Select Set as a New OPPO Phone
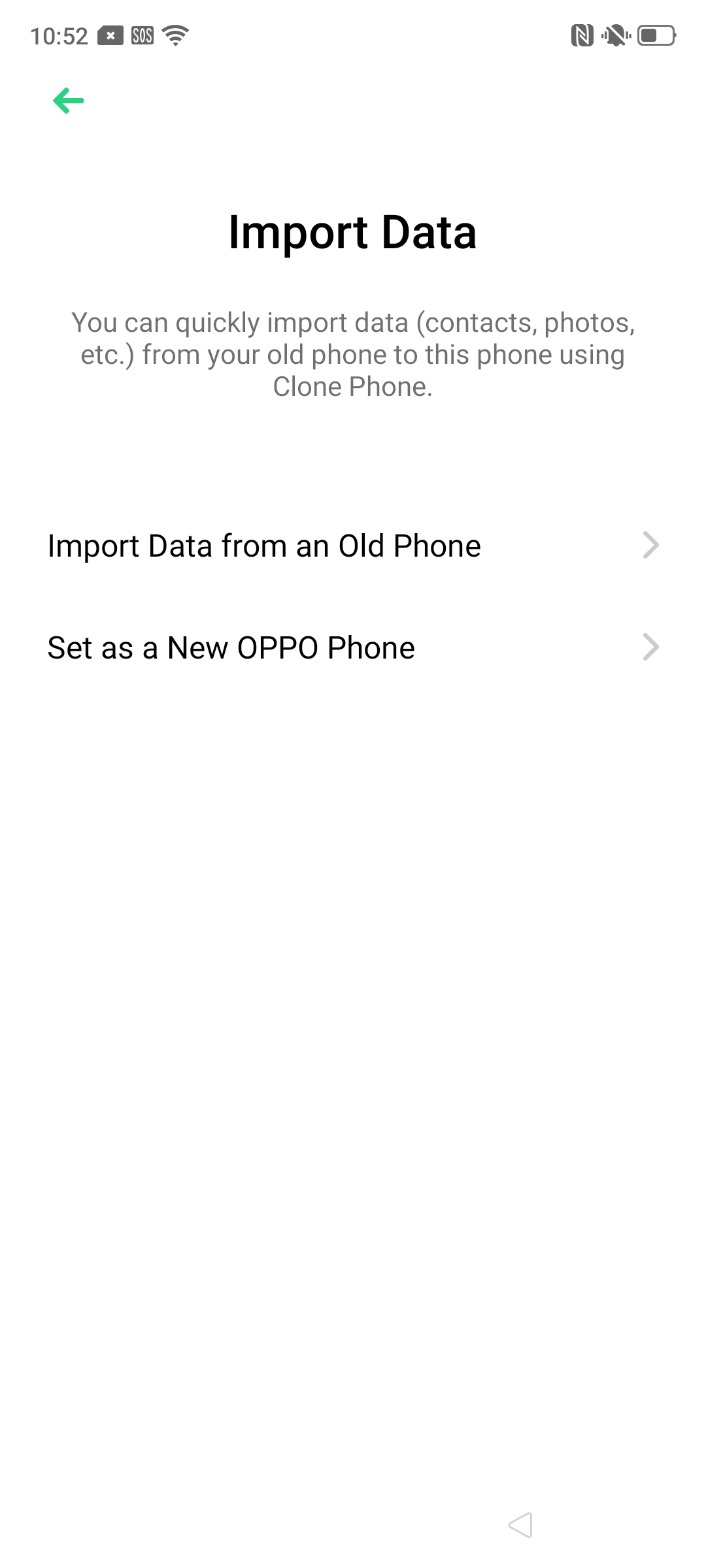Viewport: 706px width, 1568px height. pyautogui.click(x=353, y=647)
